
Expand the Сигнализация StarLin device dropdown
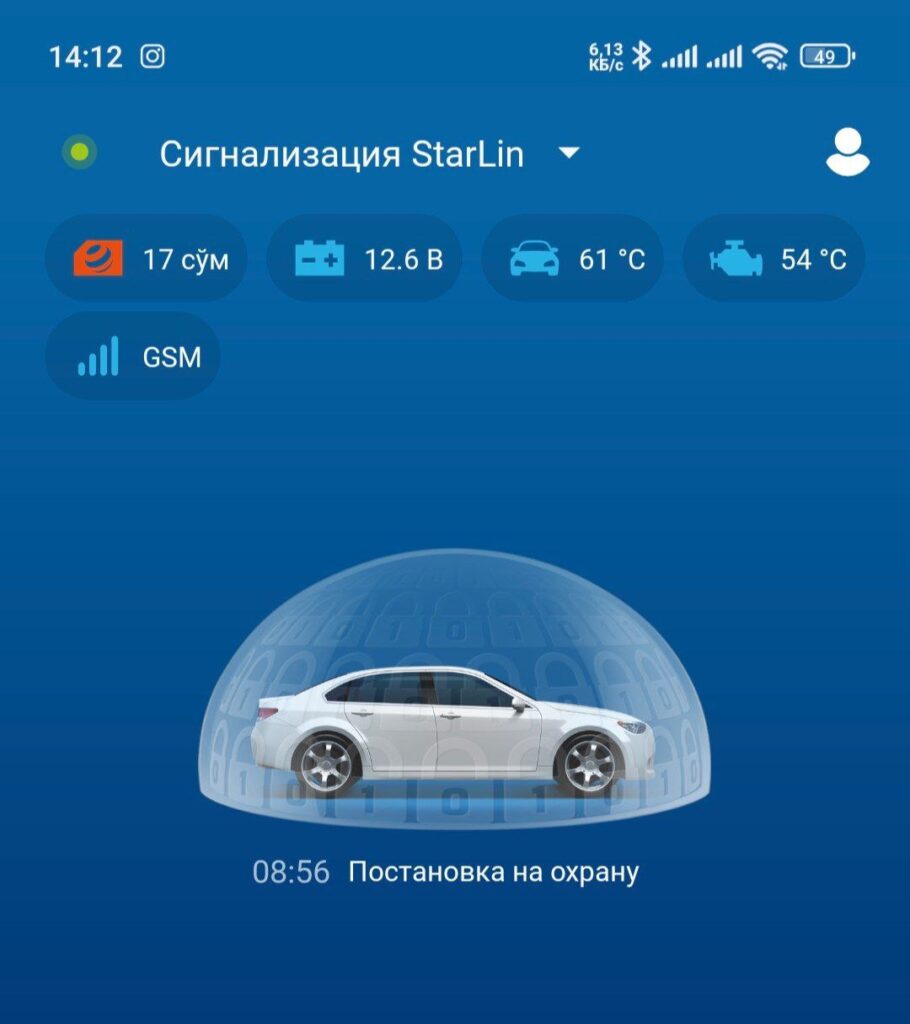tap(568, 154)
